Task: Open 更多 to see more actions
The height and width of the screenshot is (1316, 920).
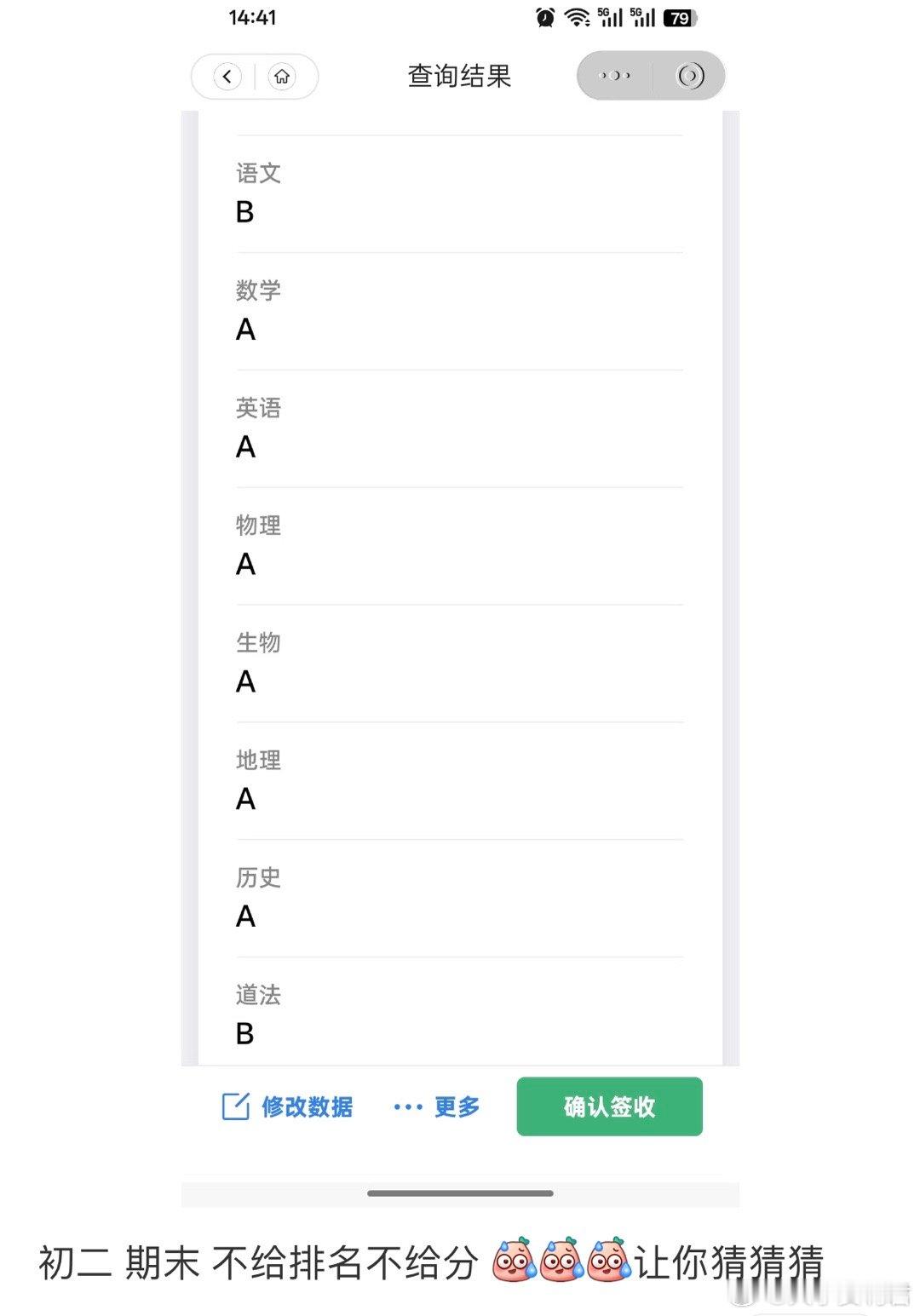Action: [x=454, y=1106]
